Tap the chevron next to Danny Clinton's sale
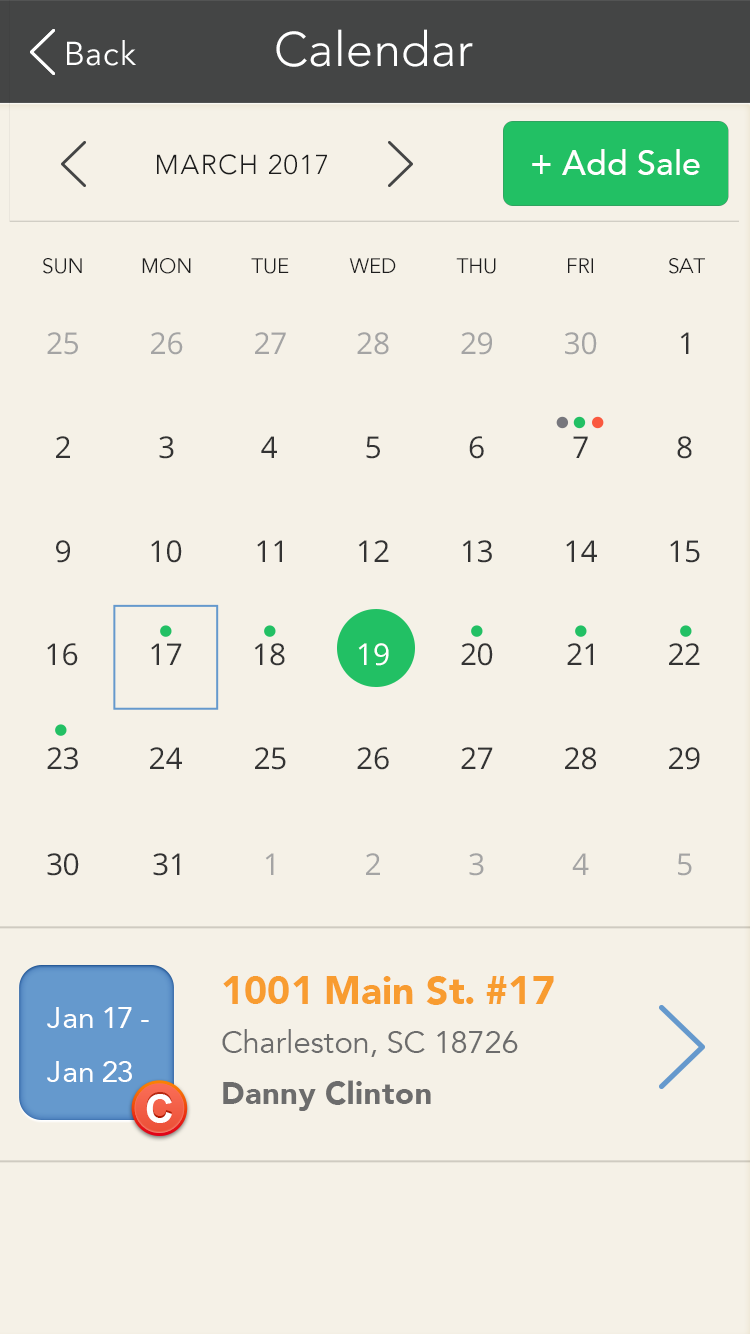 [682, 1047]
